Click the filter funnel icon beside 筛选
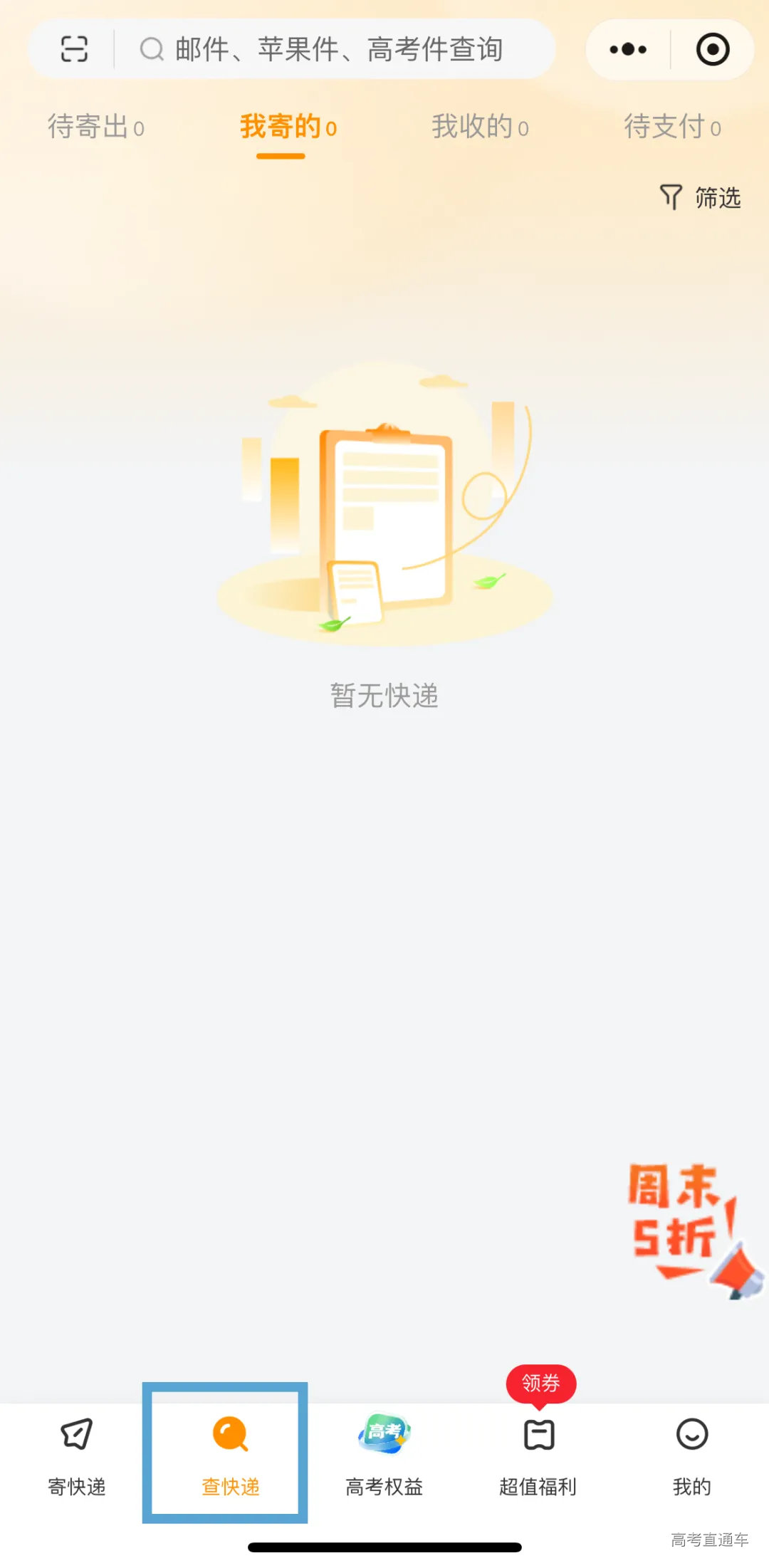The image size is (769, 1568). click(x=672, y=199)
